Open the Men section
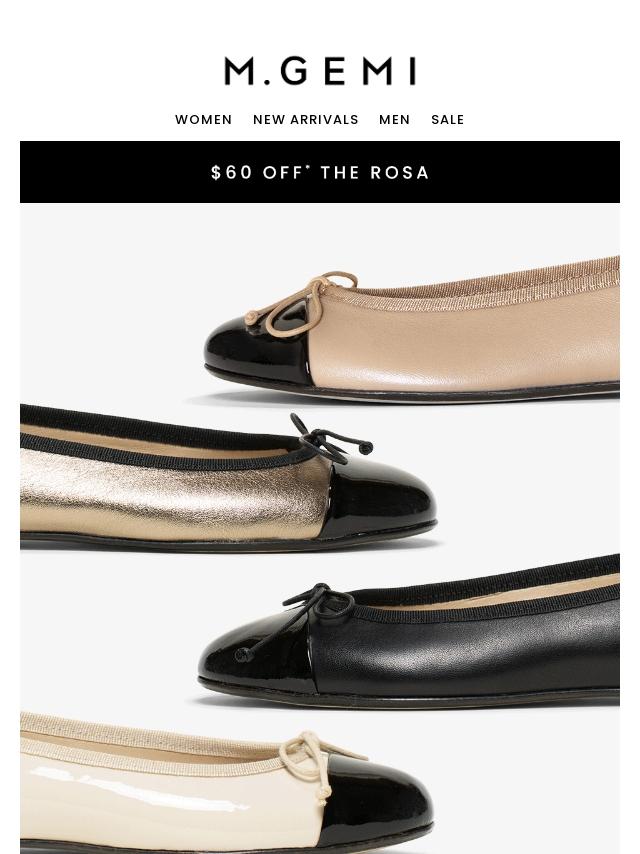This screenshot has width=640, height=854. pyautogui.click(x=394, y=119)
